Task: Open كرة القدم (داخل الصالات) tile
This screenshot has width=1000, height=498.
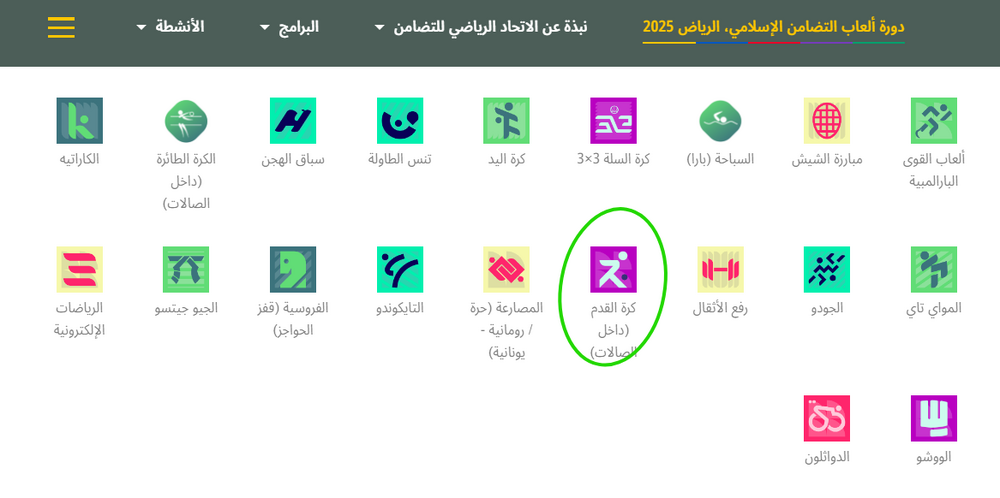Action: point(613,270)
